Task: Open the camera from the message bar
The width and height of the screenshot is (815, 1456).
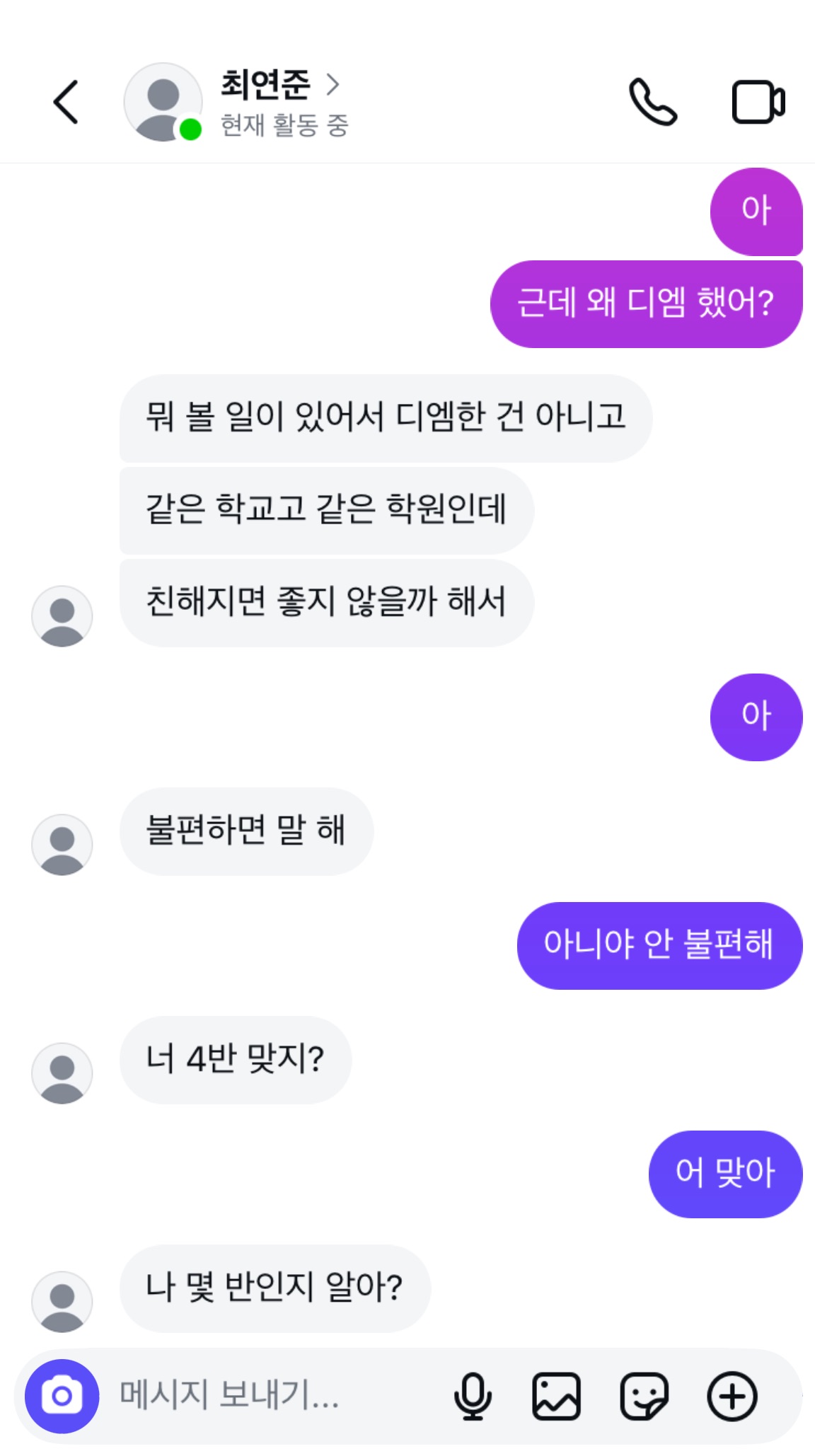Action: tap(62, 1396)
